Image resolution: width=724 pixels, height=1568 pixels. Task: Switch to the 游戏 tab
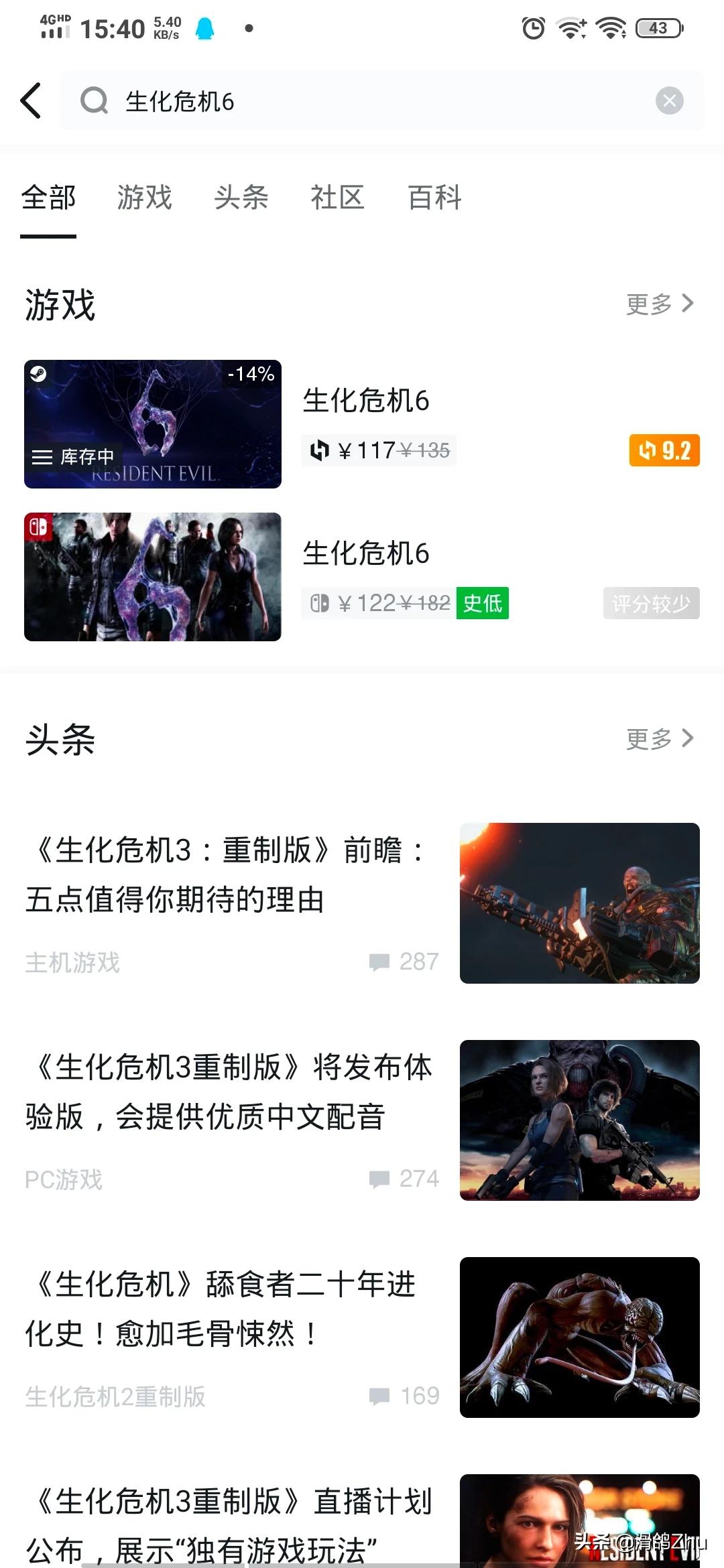[x=145, y=198]
